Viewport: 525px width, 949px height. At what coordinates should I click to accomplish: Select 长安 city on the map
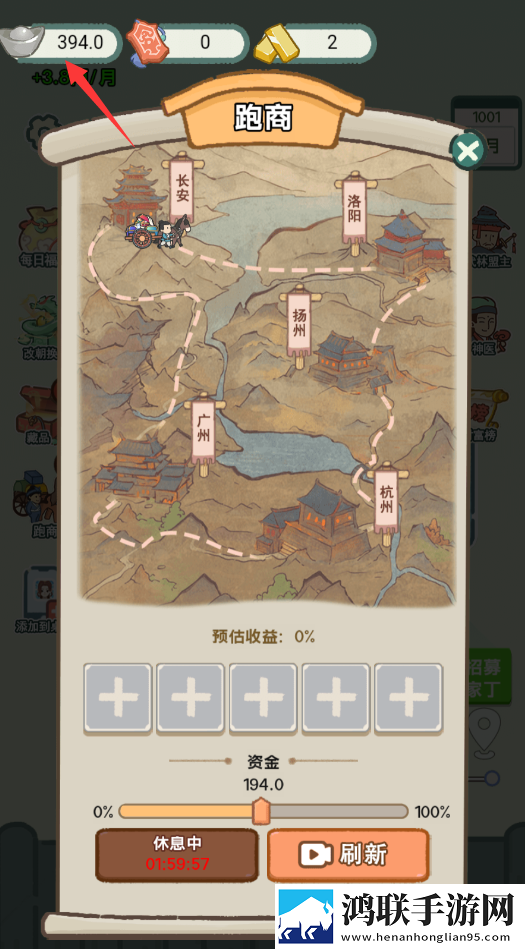(x=182, y=188)
